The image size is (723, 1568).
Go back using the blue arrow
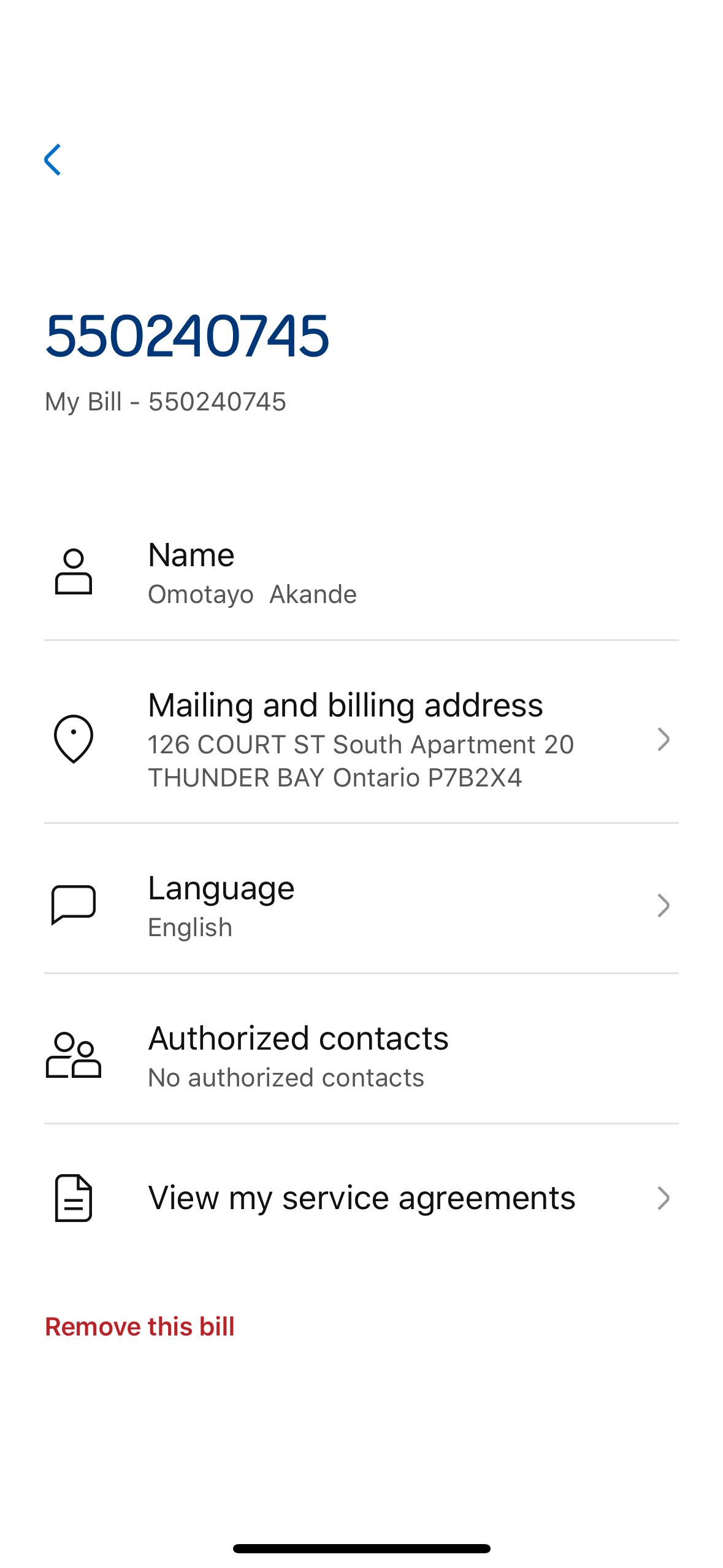pos(53,160)
